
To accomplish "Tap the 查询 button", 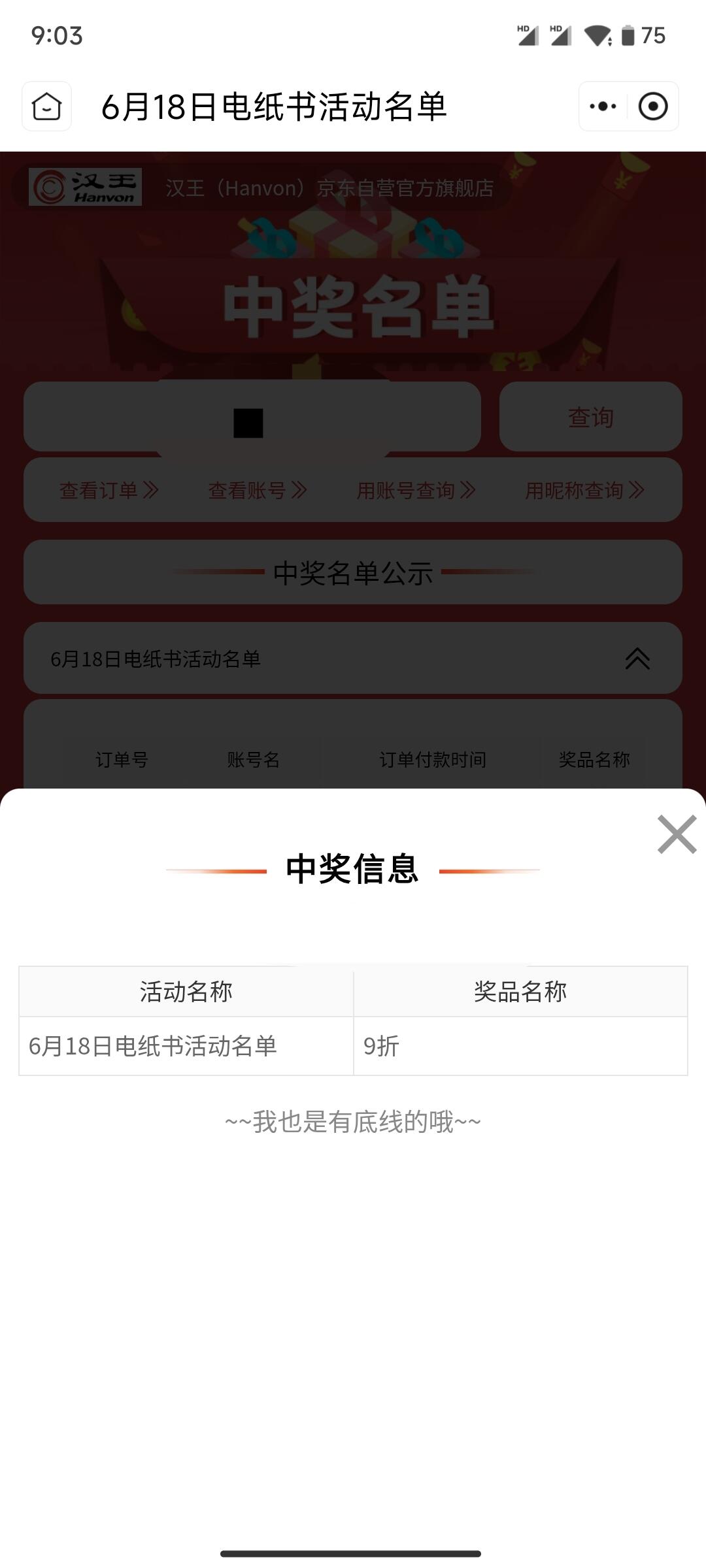I will [x=590, y=417].
